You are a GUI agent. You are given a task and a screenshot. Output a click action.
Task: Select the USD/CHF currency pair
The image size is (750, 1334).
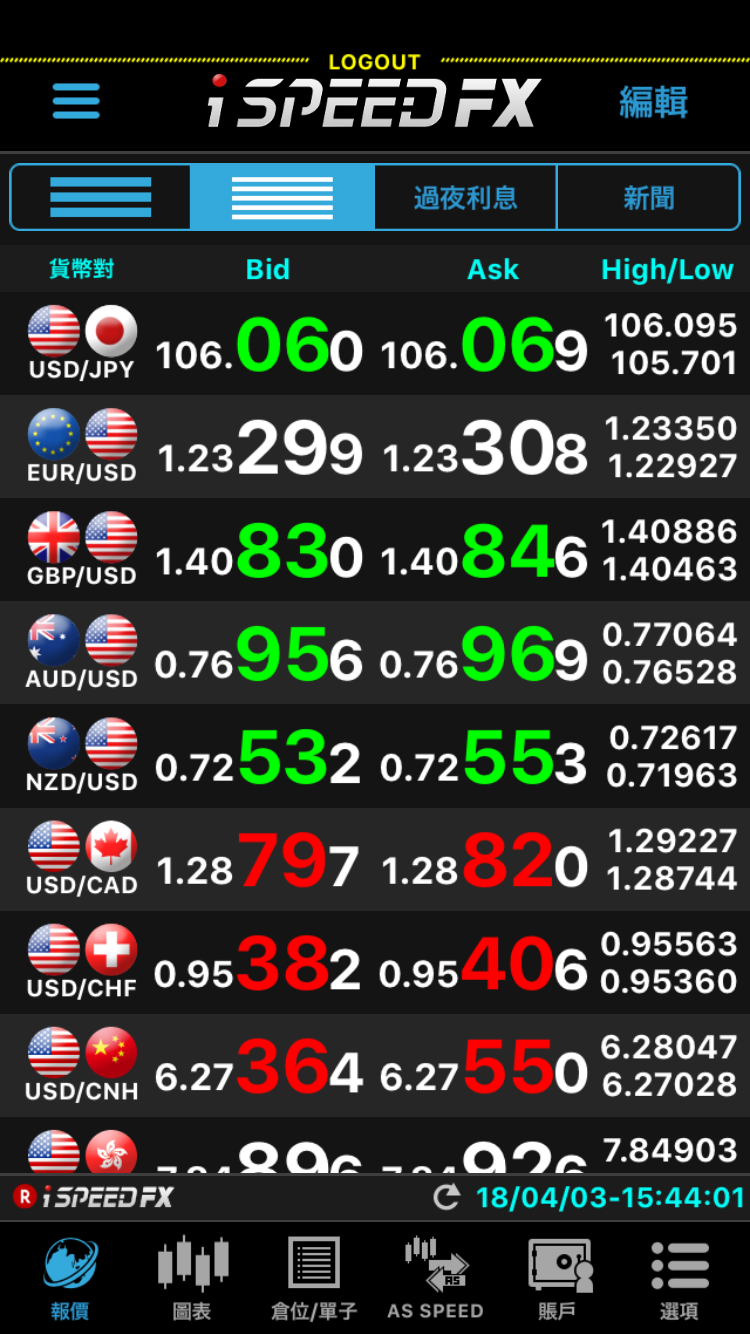click(375, 963)
